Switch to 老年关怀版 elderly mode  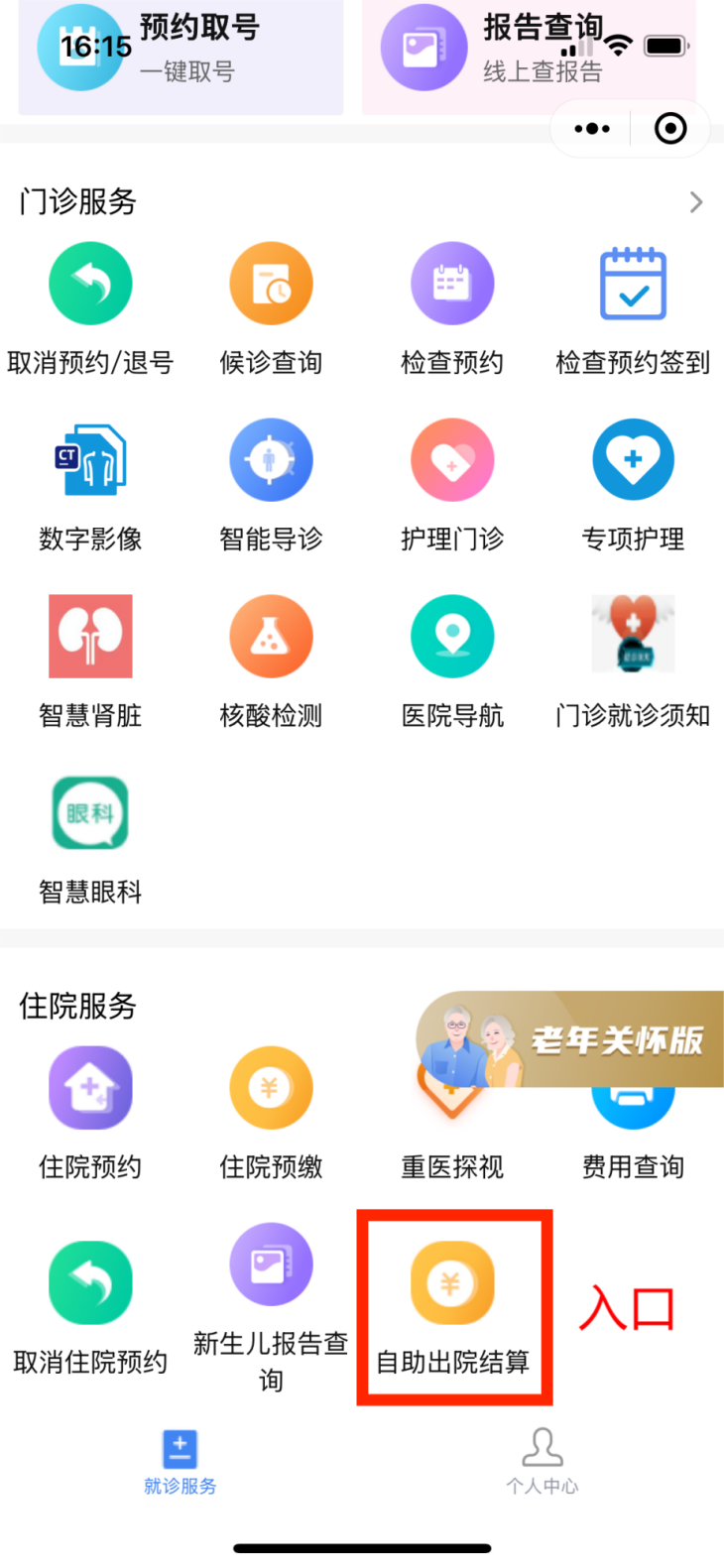tap(571, 1038)
